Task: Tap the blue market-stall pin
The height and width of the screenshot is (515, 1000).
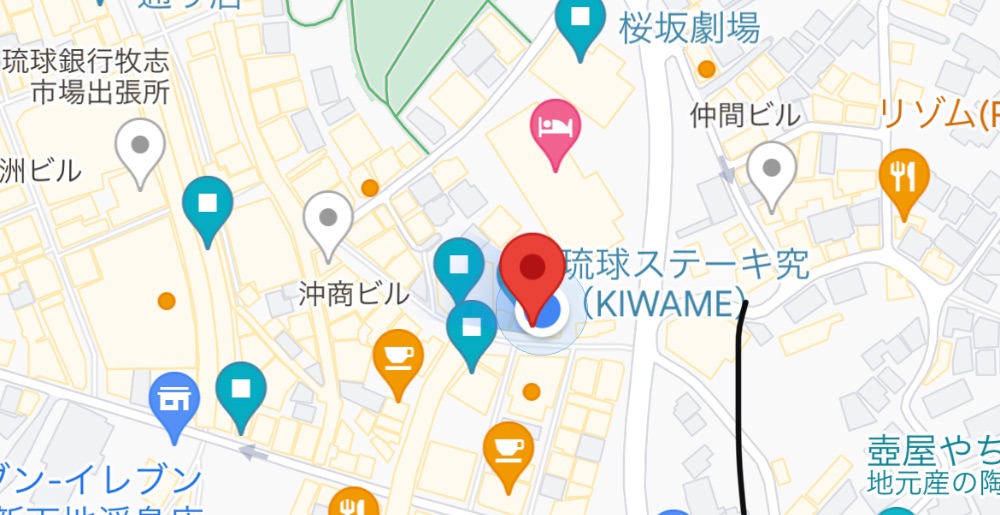Action: point(175,401)
